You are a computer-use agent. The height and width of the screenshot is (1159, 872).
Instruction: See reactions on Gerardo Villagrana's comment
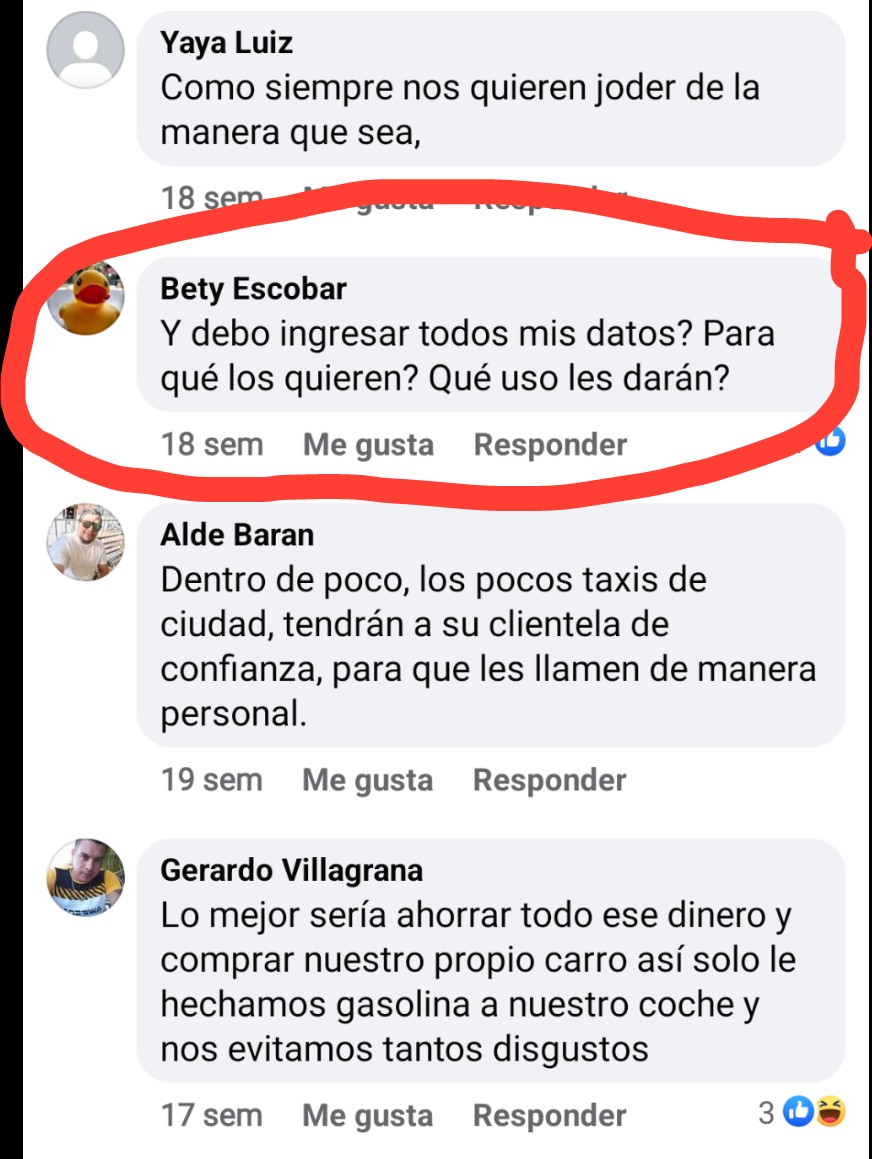tap(802, 1112)
